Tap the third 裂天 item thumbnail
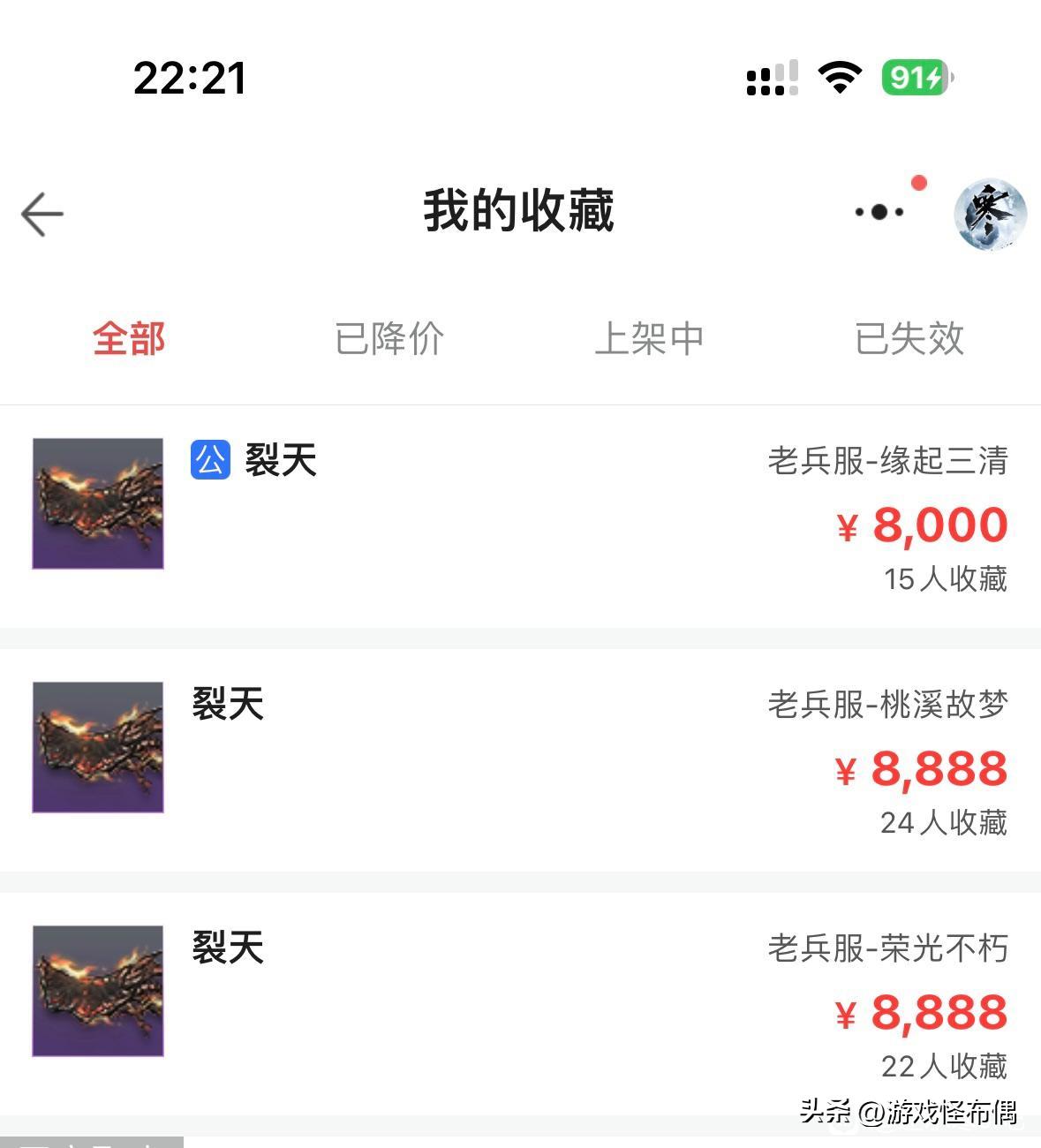The height and width of the screenshot is (1148, 1041). [x=97, y=989]
